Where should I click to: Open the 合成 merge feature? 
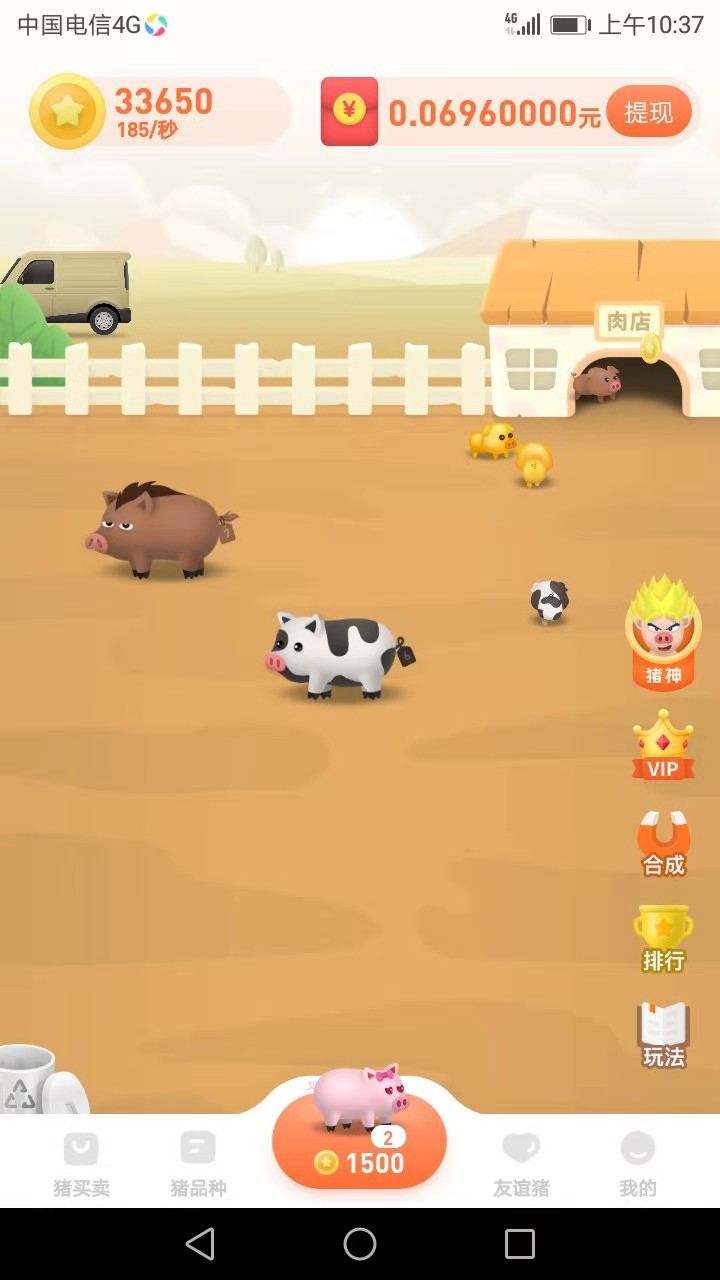(663, 844)
